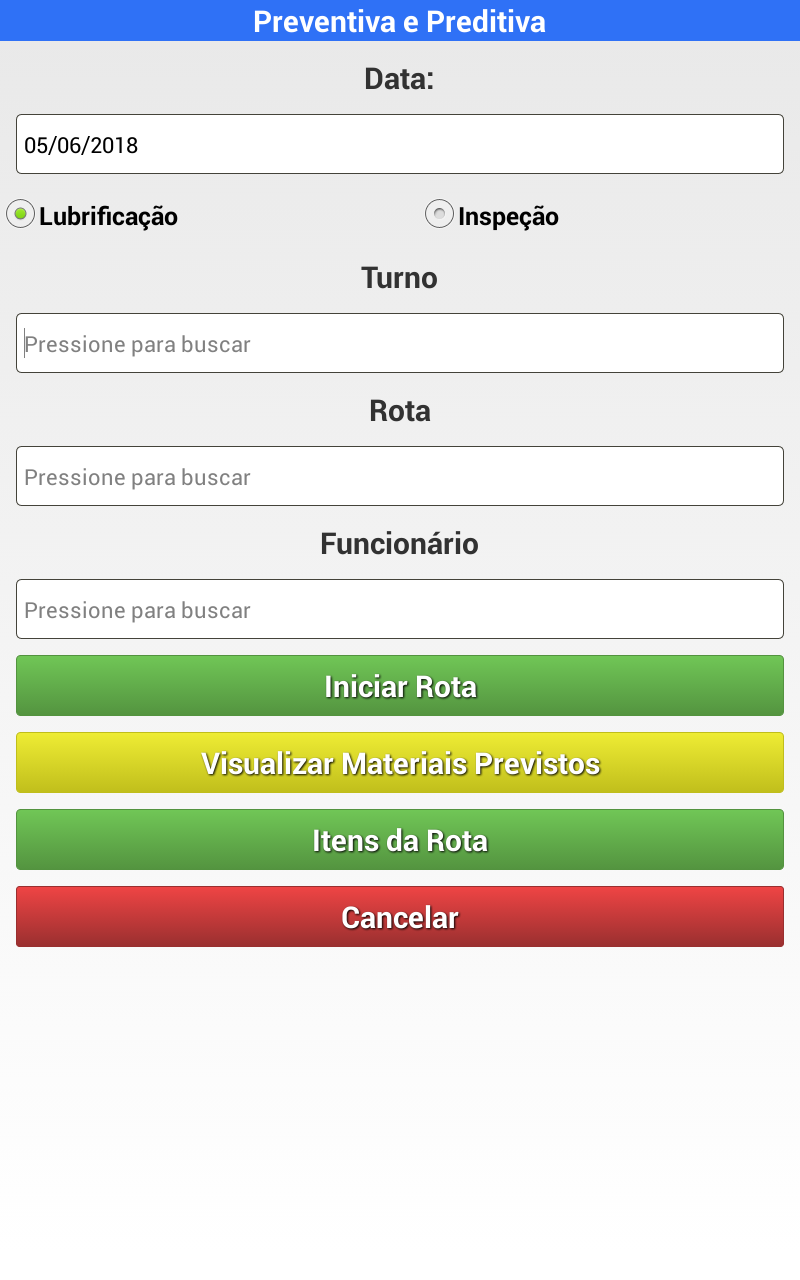This screenshot has height=1280, width=800.
Task: Choose the Inspeção radio option
Action: coord(440,214)
